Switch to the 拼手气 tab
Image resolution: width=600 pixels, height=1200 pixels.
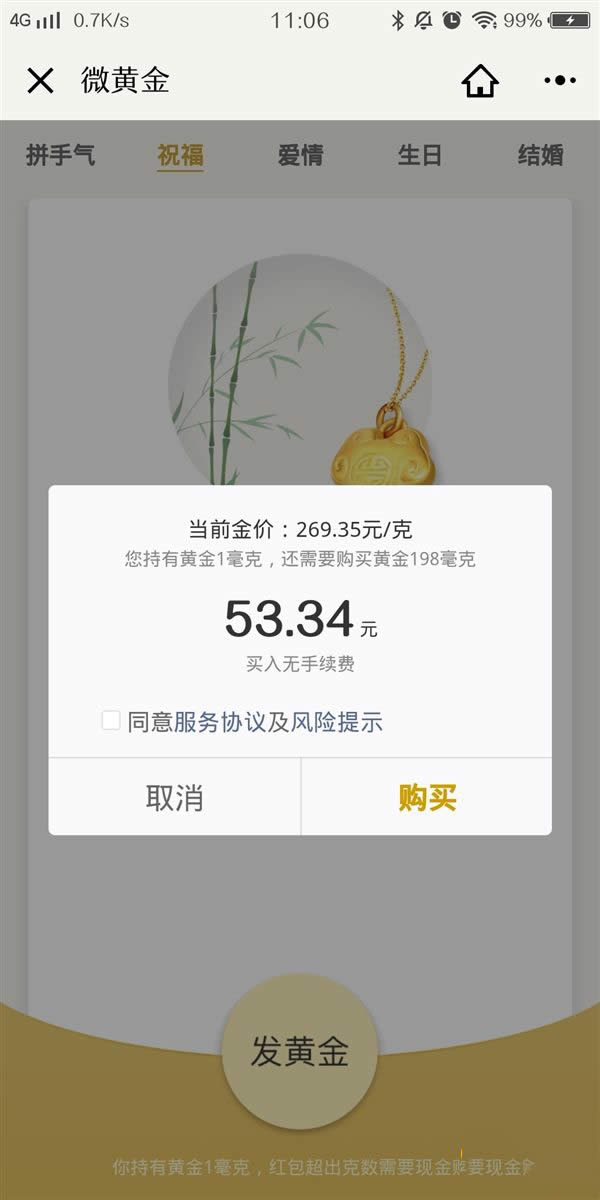[x=60, y=155]
